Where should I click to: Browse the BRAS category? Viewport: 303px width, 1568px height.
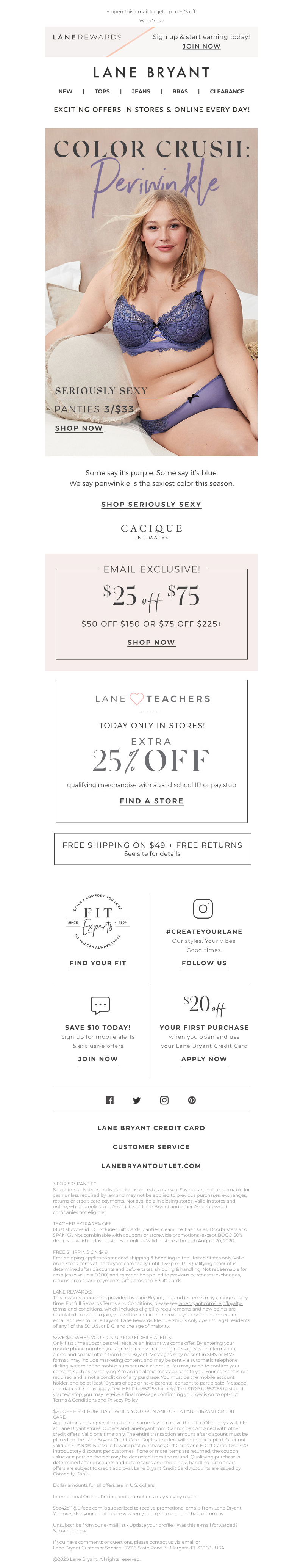point(180,91)
